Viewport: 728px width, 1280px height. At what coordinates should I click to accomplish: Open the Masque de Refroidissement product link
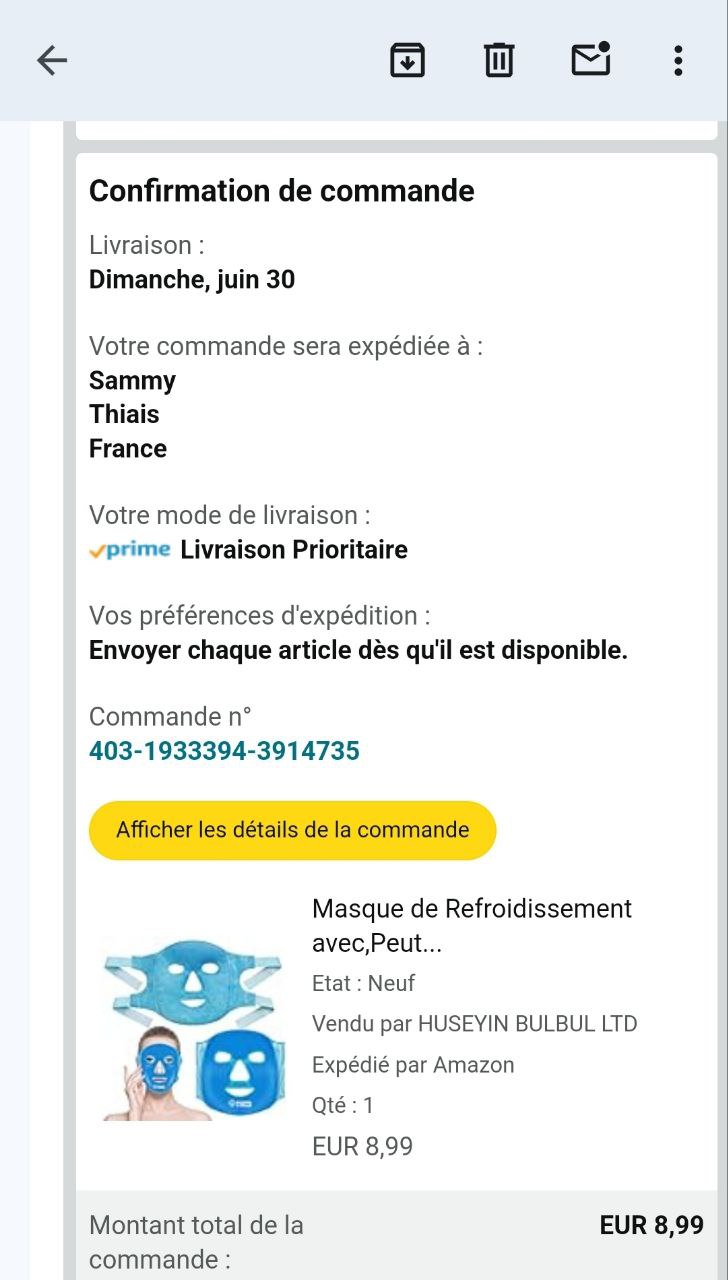pyautogui.click(x=472, y=925)
